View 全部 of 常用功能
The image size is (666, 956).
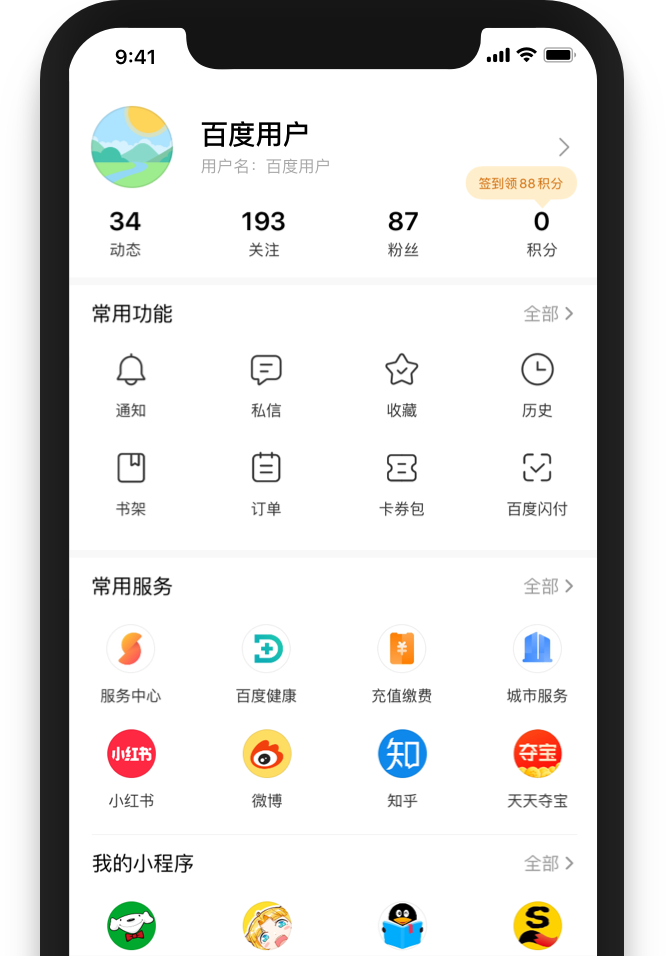548,314
